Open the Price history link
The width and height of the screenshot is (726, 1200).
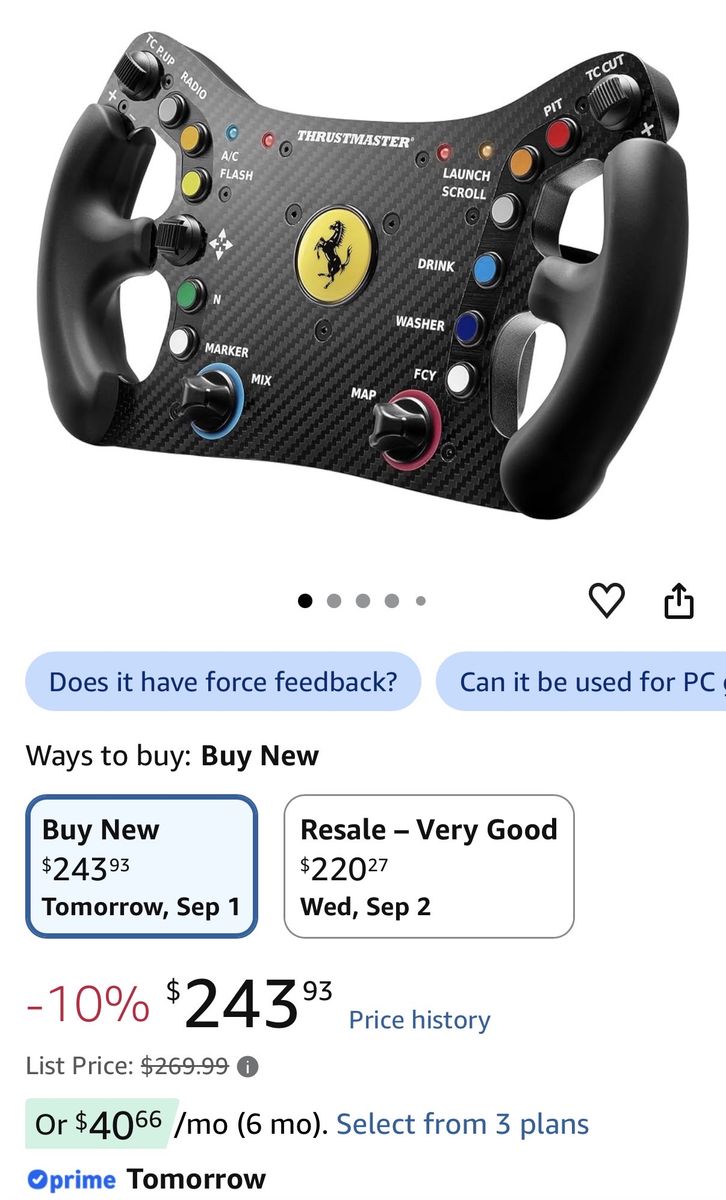tap(419, 1020)
